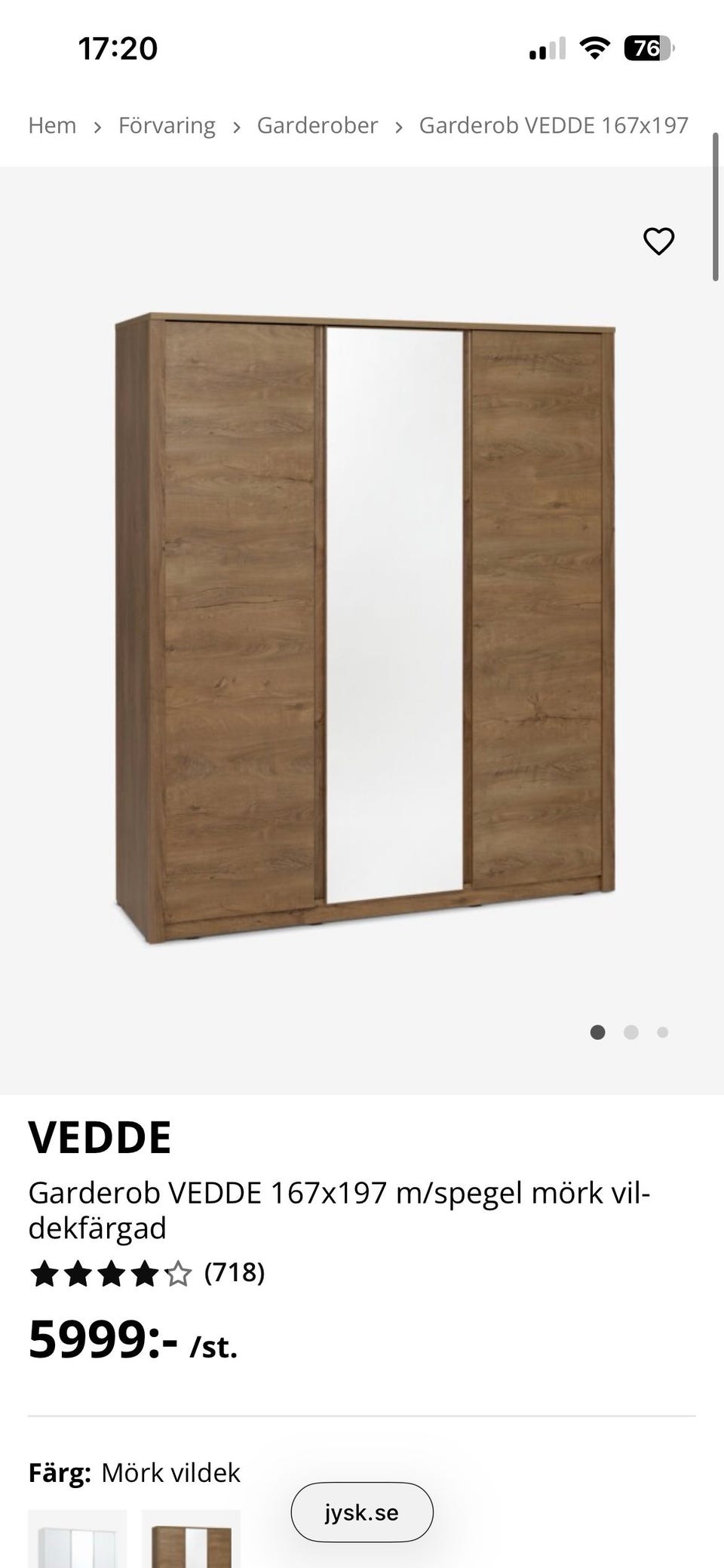Navigate to Förvaring in the breadcrumb
The width and height of the screenshot is (724, 1568).
click(167, 125)
